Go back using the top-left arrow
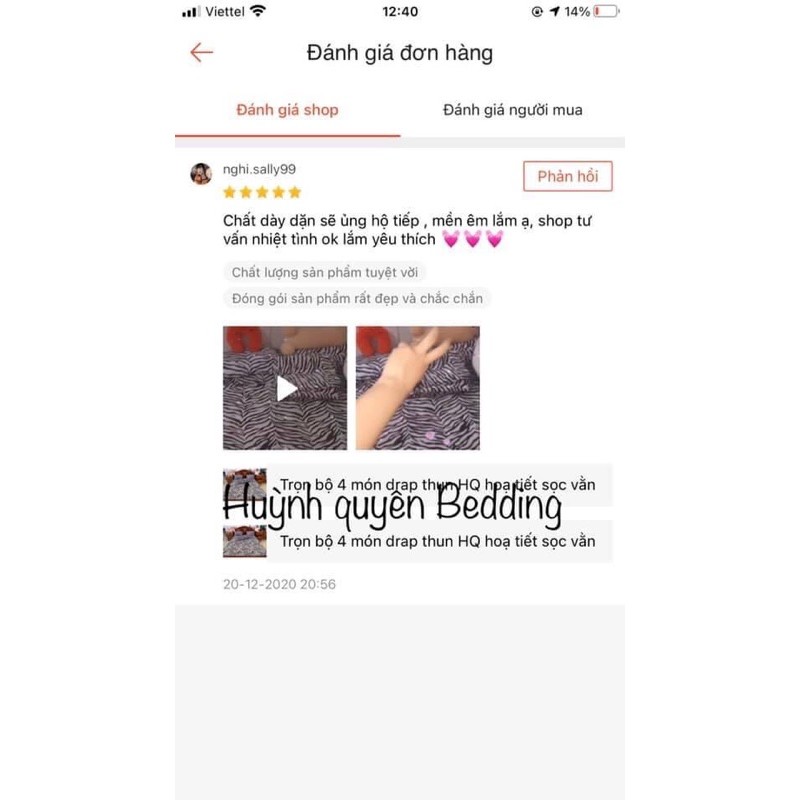Viewport: 800px width, 800px height. tap(202, 53)
